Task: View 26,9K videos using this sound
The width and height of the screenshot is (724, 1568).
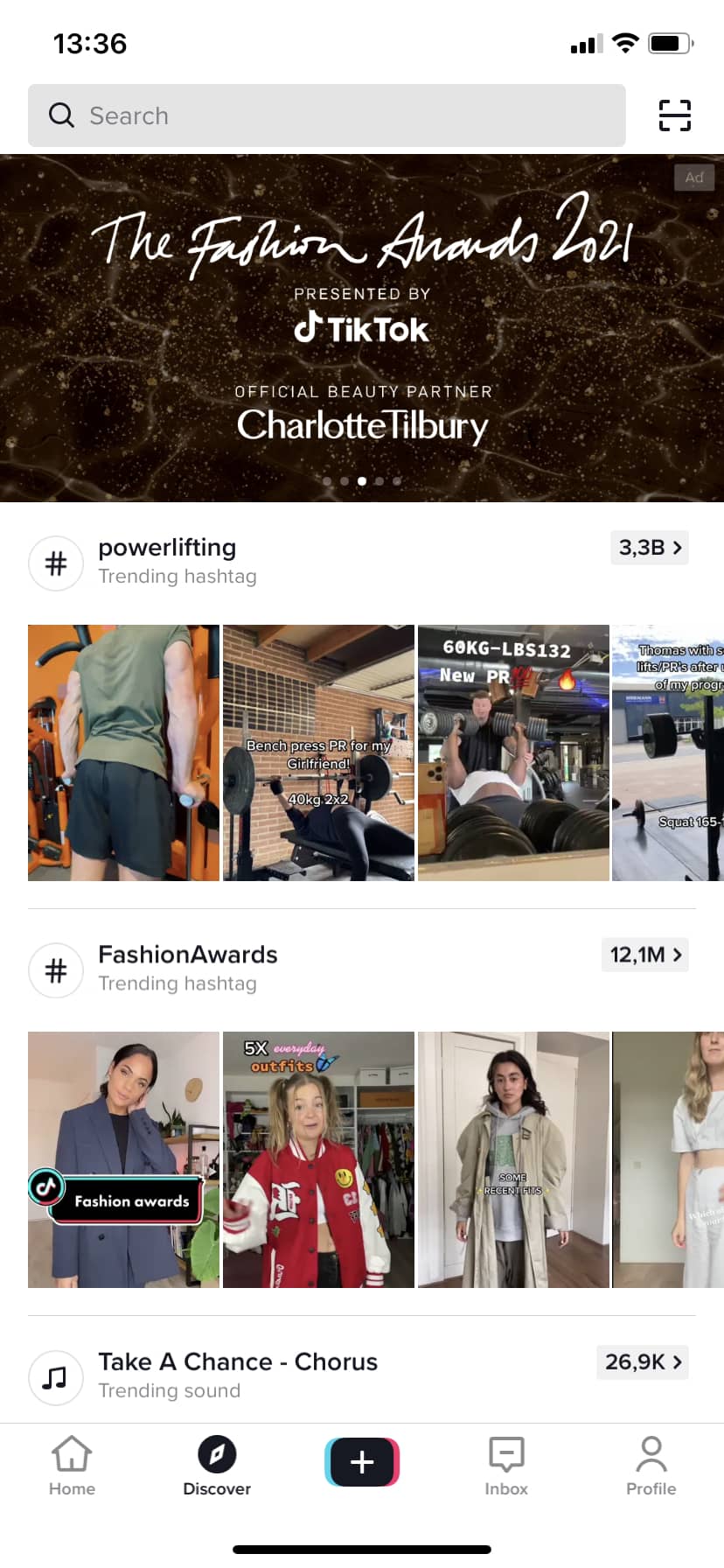Action: pos(643,1362)
